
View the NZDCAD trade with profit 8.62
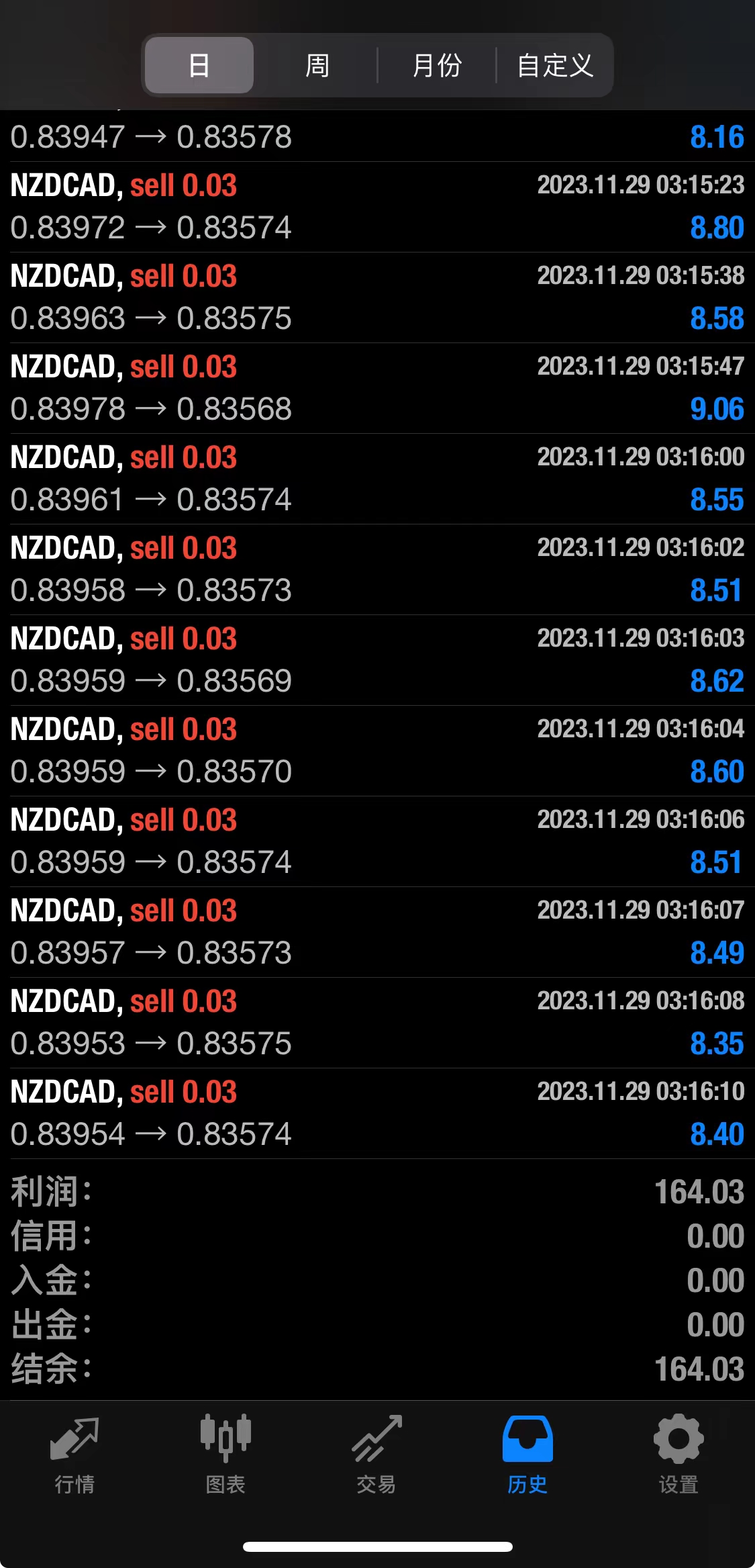377,660
